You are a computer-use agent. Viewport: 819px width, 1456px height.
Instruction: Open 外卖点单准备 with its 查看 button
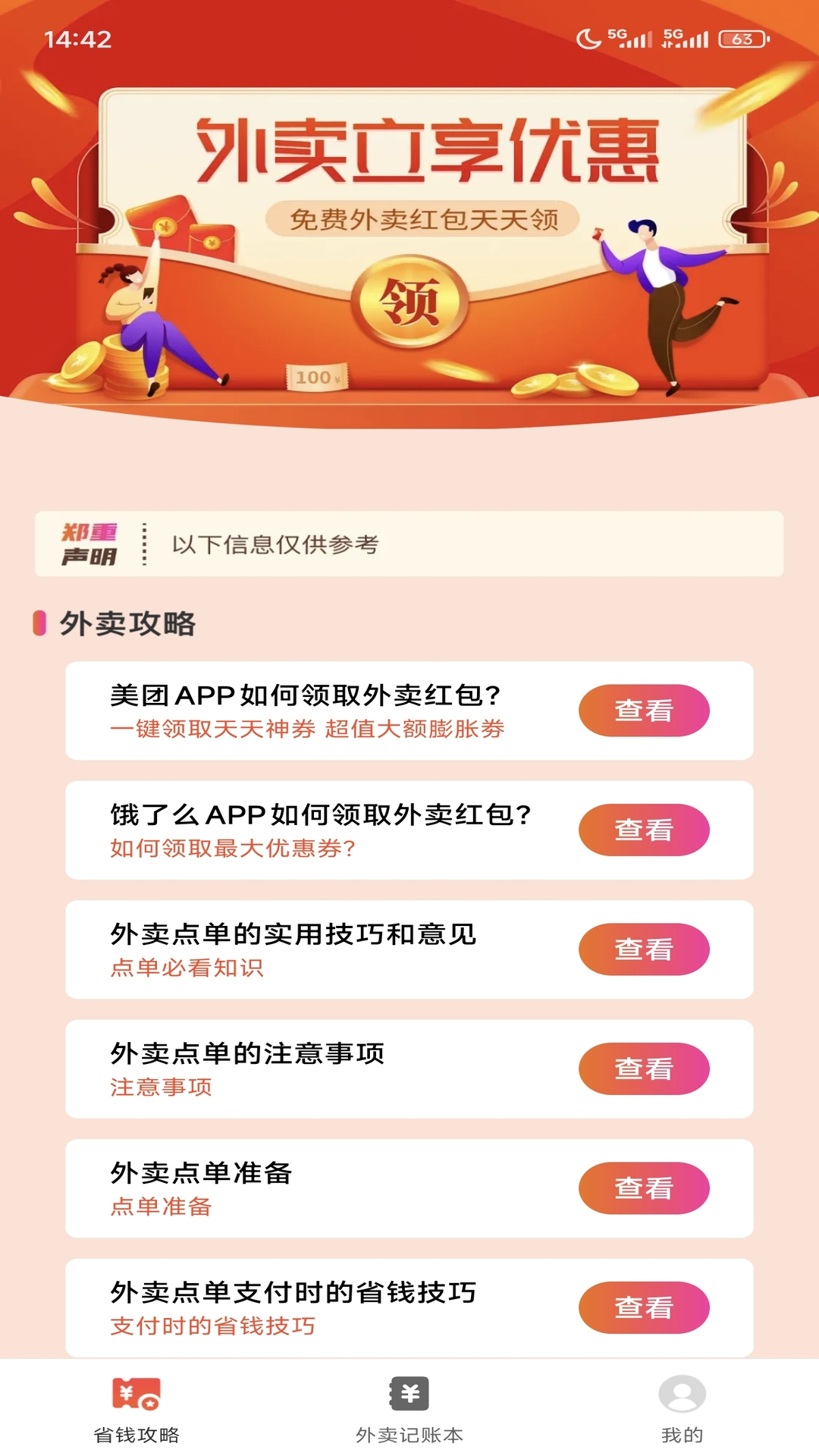(x=644, y=1189)
